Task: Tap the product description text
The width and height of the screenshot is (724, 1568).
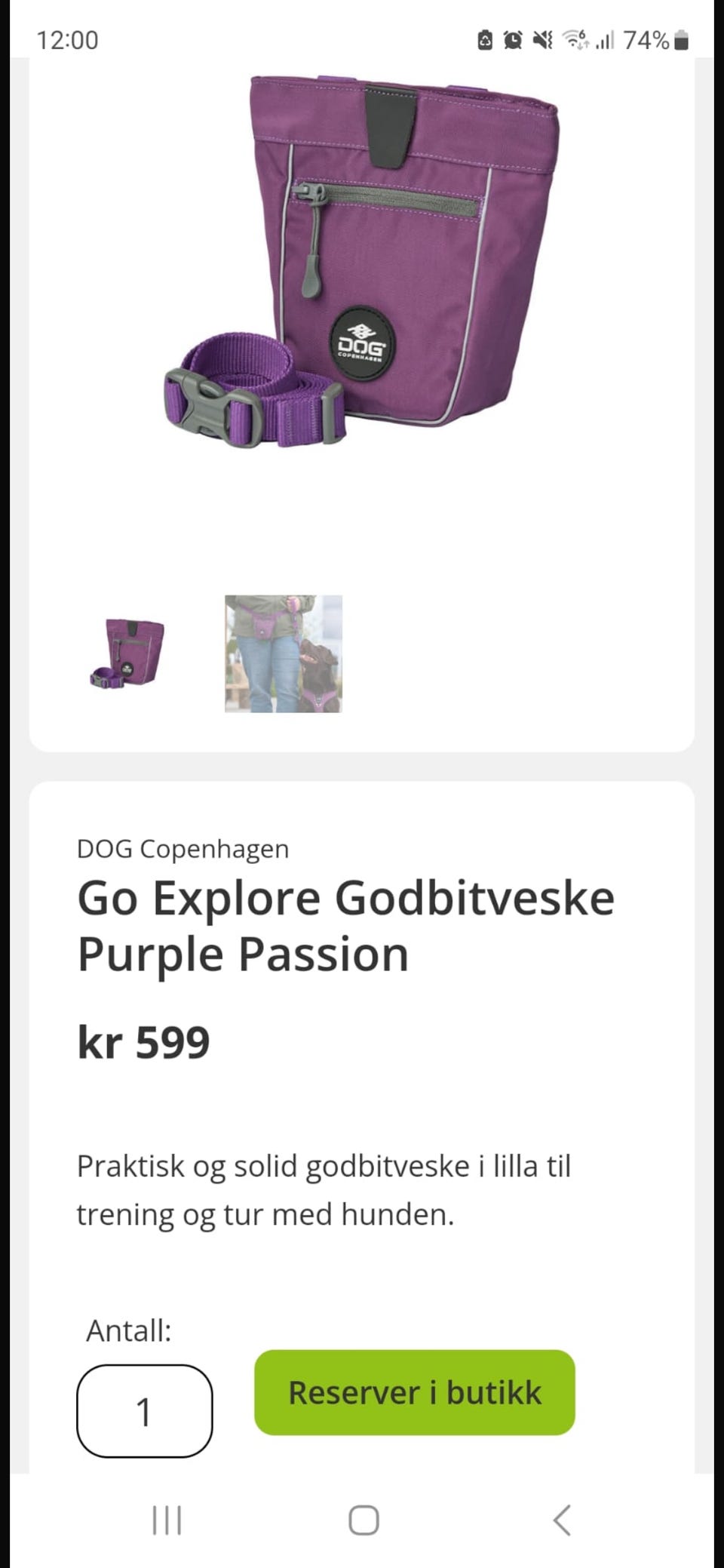Action: coord(324,1189)
